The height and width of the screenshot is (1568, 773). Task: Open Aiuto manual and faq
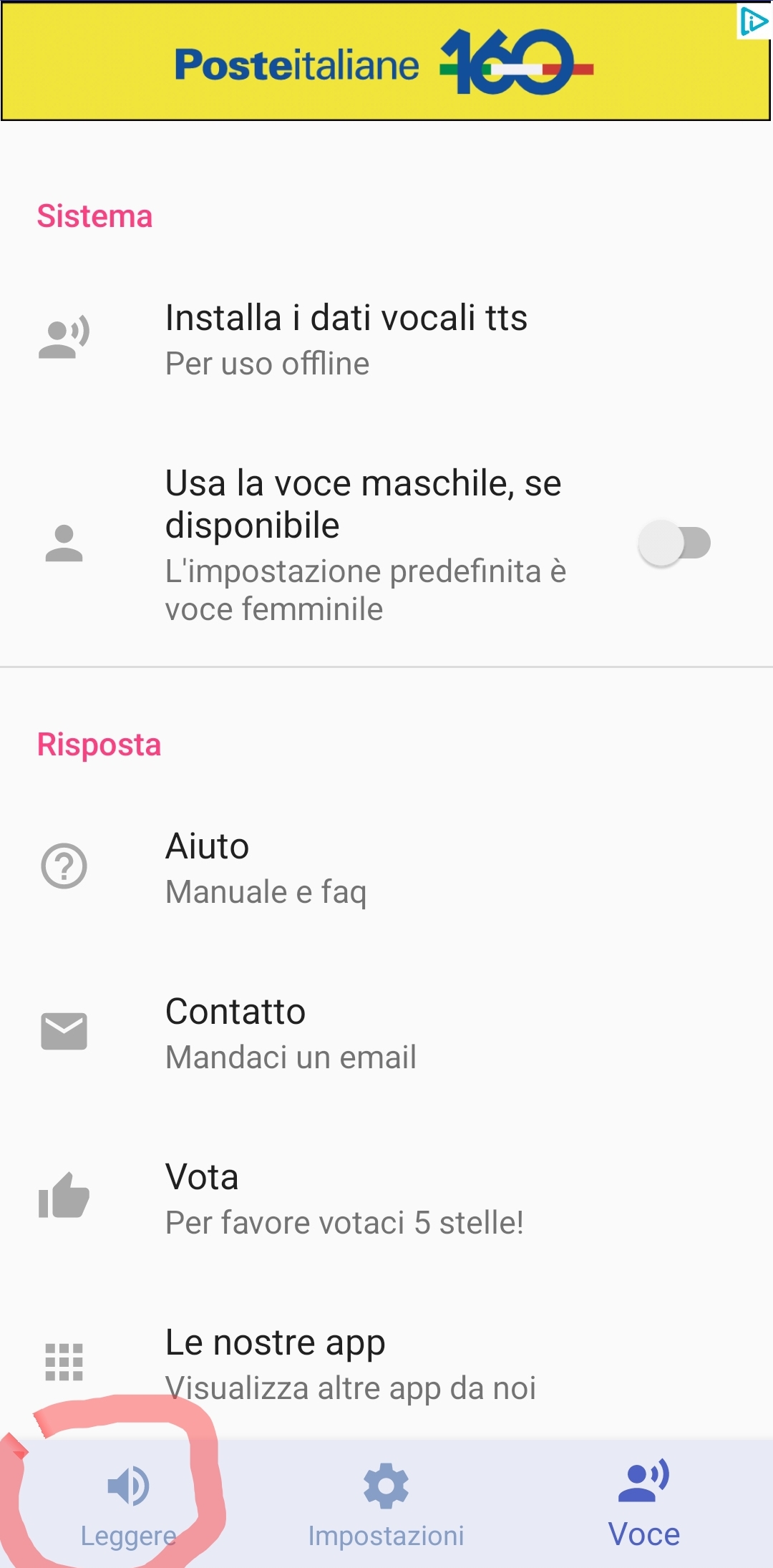(x=266, y=868)
